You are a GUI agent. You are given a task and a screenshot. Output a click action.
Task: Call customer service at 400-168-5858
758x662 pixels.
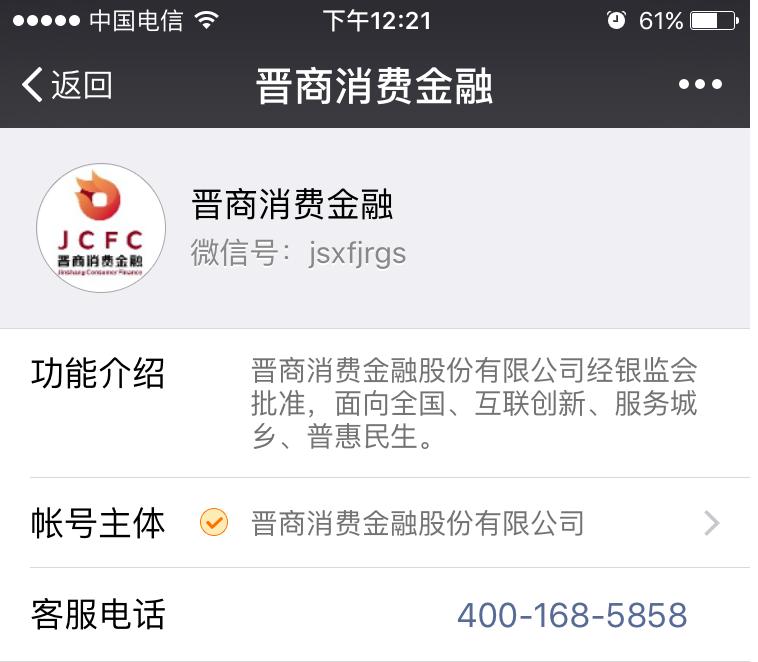point(572,615)
